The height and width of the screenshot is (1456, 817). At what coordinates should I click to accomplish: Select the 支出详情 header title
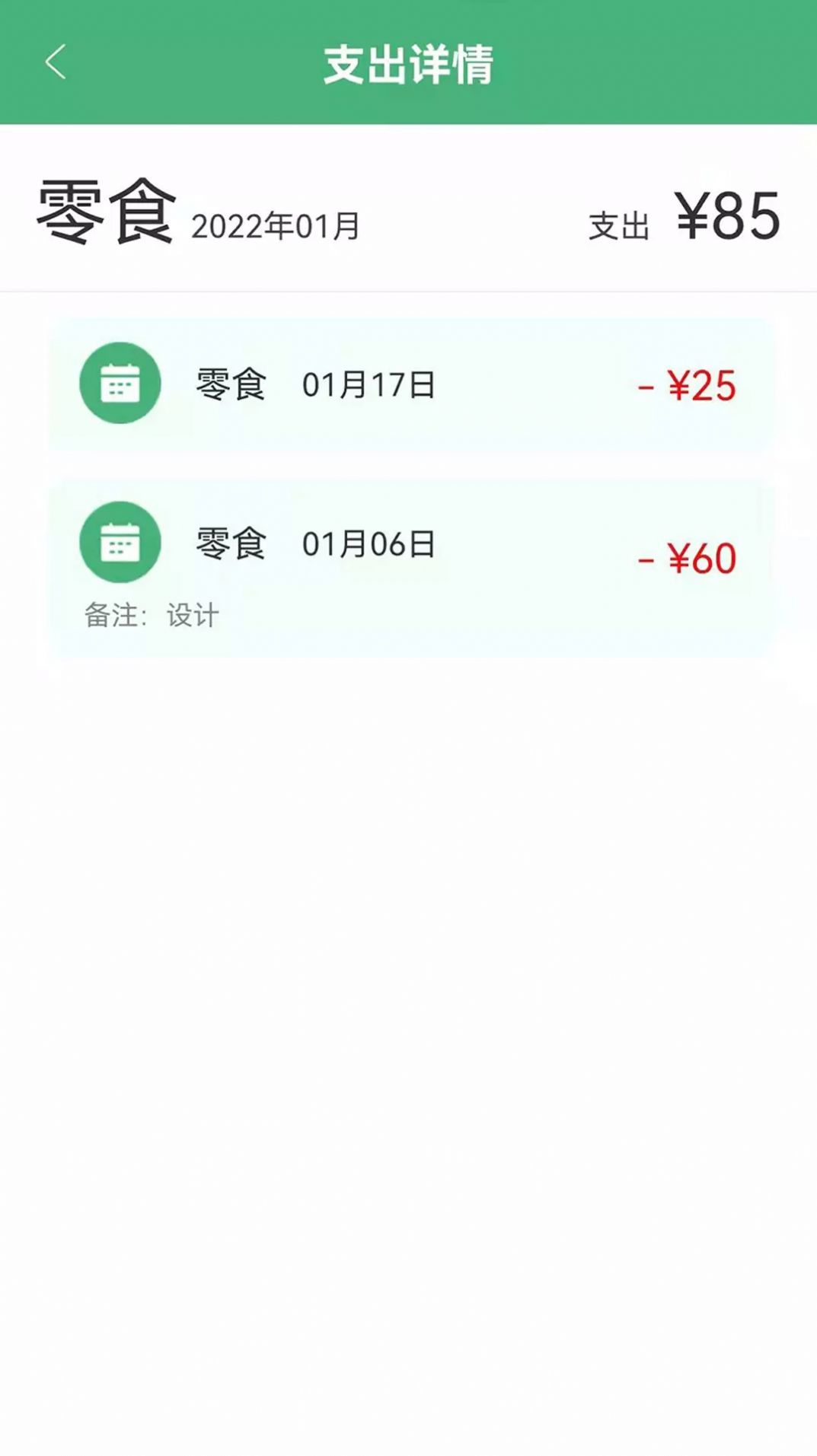pyautogui.click(x=408, y=63)
